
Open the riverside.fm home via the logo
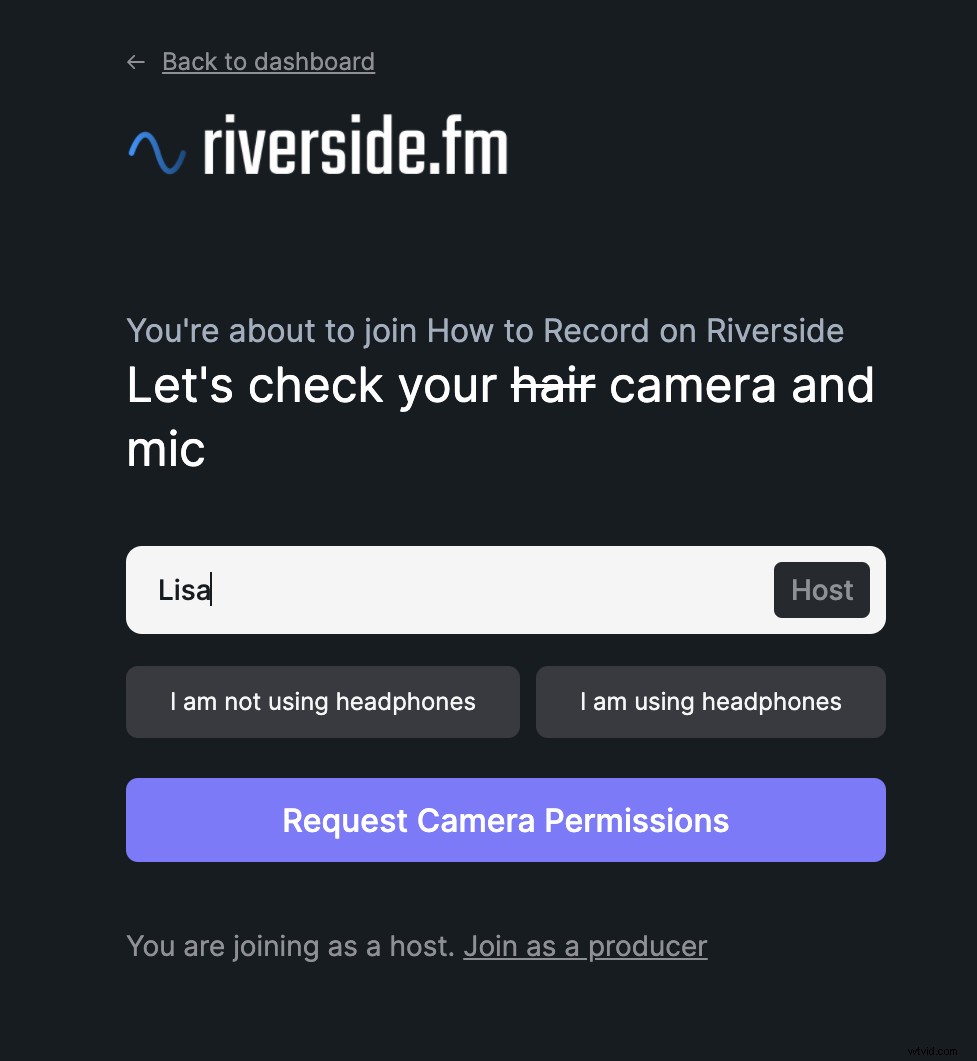pyautogui.click(x=317, y=148)
